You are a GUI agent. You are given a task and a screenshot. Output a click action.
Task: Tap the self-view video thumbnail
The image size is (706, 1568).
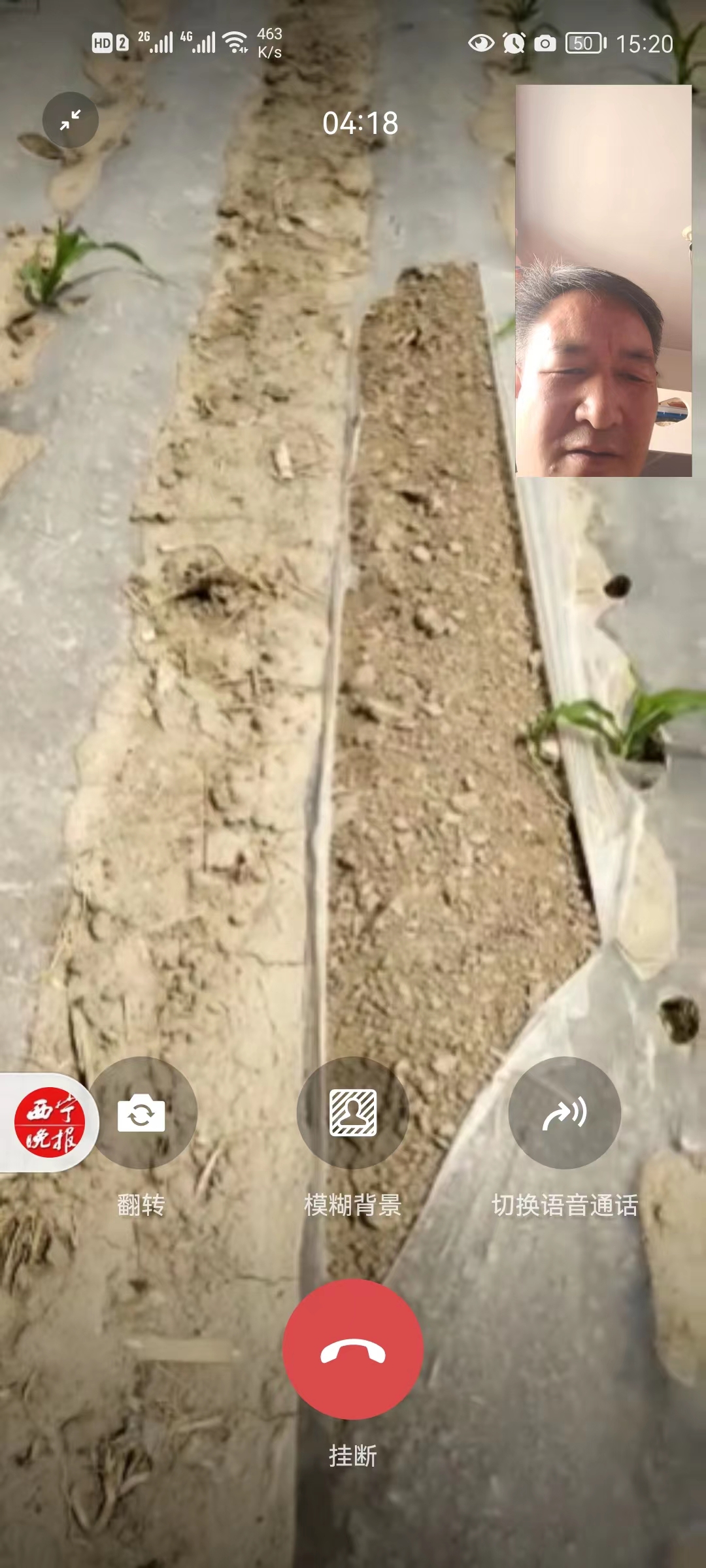coord(603,281)
